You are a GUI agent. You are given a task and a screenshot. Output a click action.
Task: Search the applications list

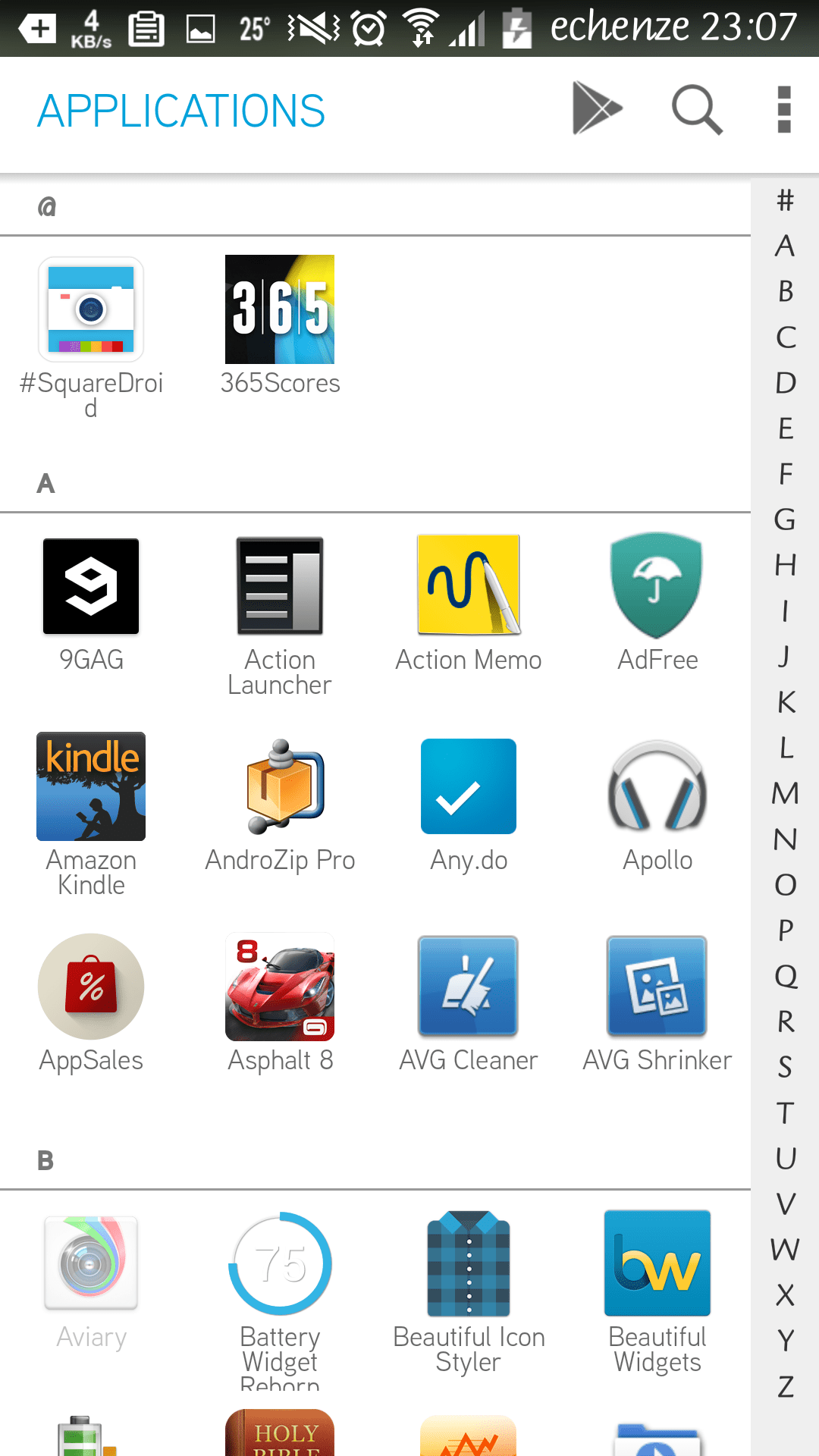[697, 110]
